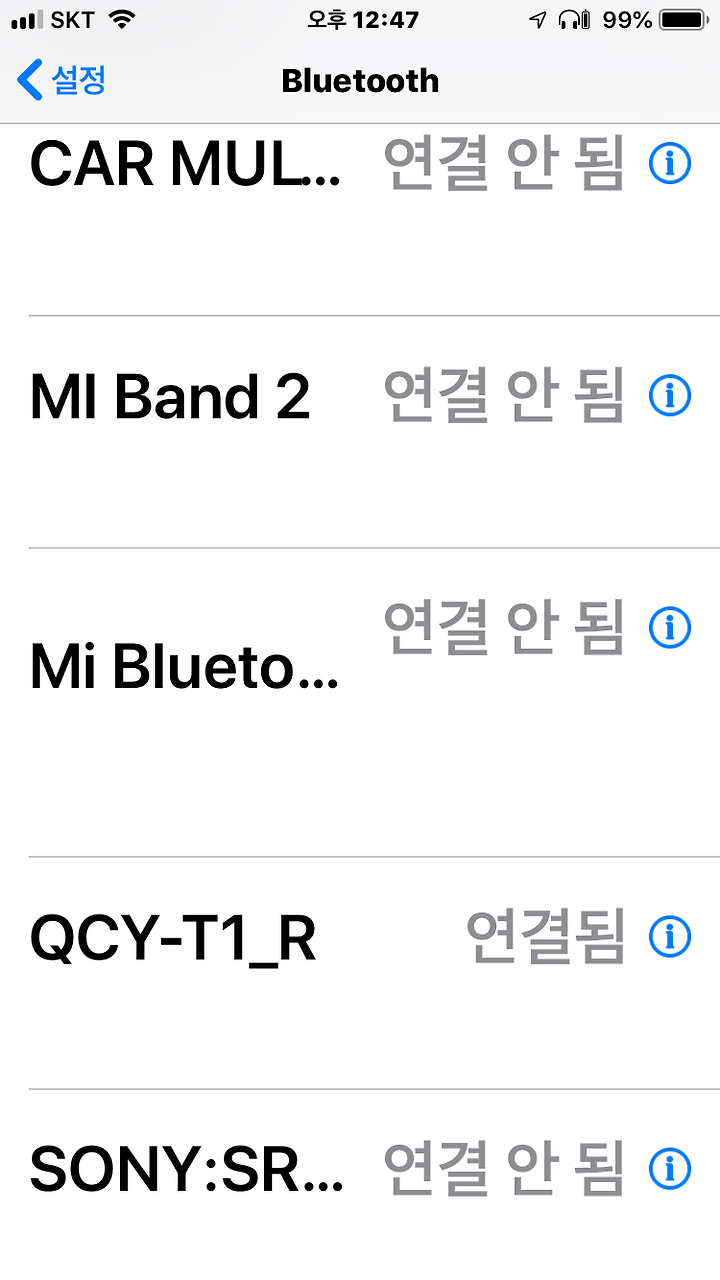Image resolution: width=720 pixels, height=1280 pixels.
Task: Show info for SONY:SR... device
Action: point(670,1168)
